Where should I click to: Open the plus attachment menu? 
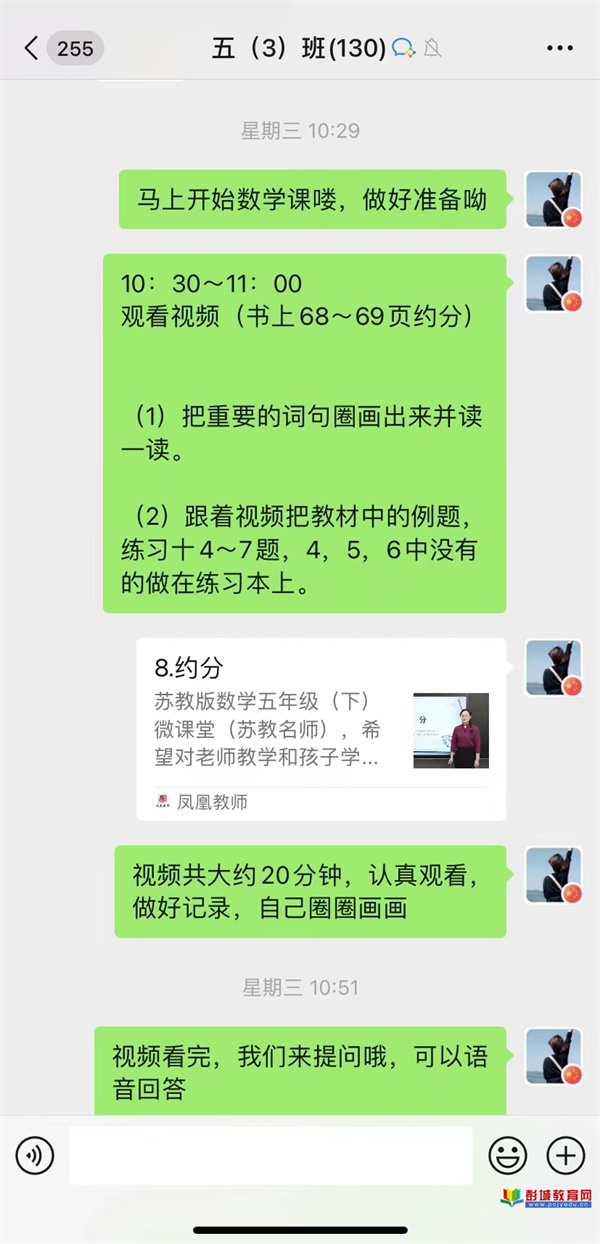pyautogui.click(x=565, y=1156)
